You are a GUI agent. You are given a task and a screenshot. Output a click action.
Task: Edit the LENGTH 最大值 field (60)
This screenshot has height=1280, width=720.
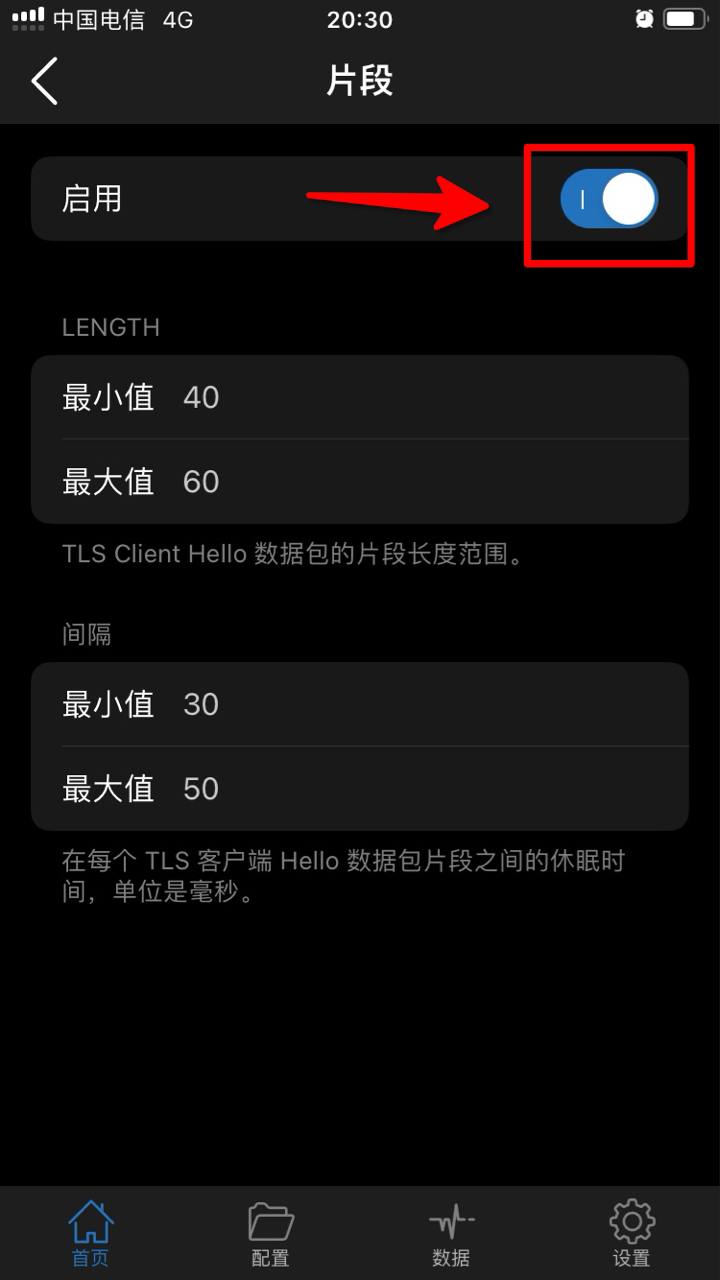tap(360, 482)
